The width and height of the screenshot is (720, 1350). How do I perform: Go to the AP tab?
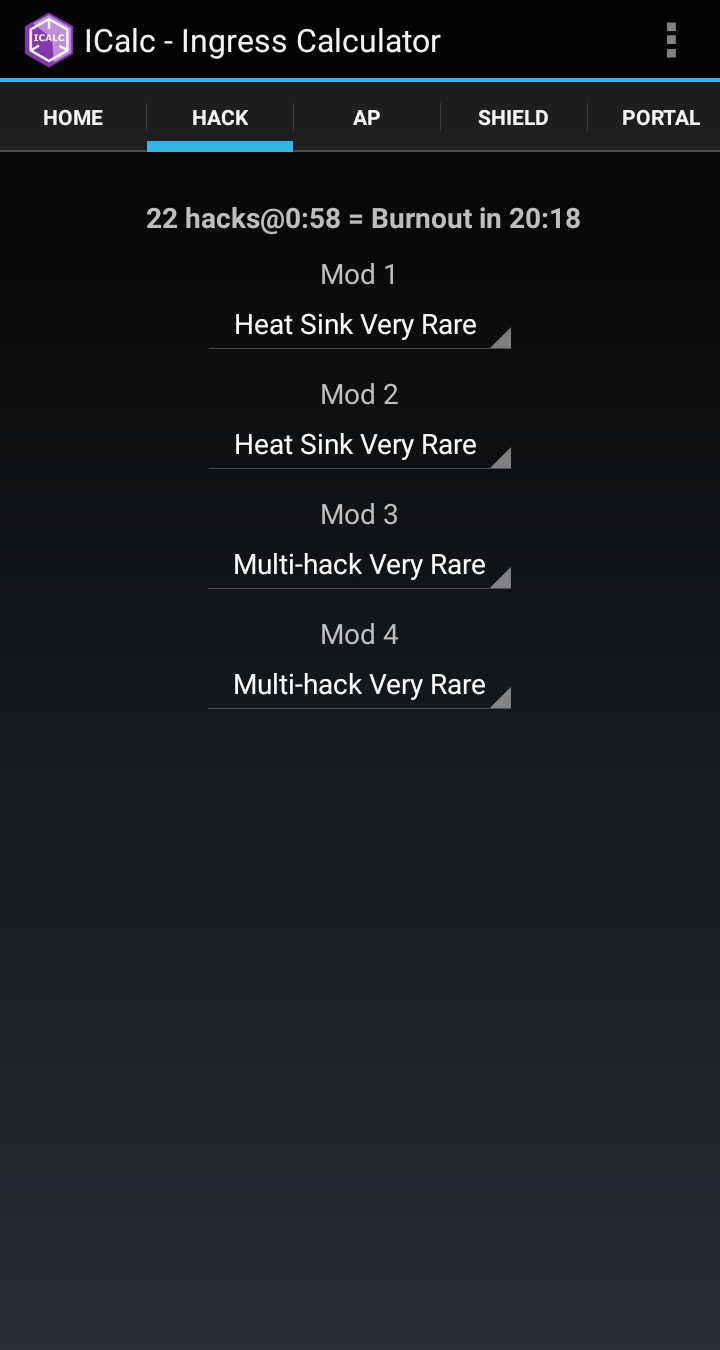(366, 118)
